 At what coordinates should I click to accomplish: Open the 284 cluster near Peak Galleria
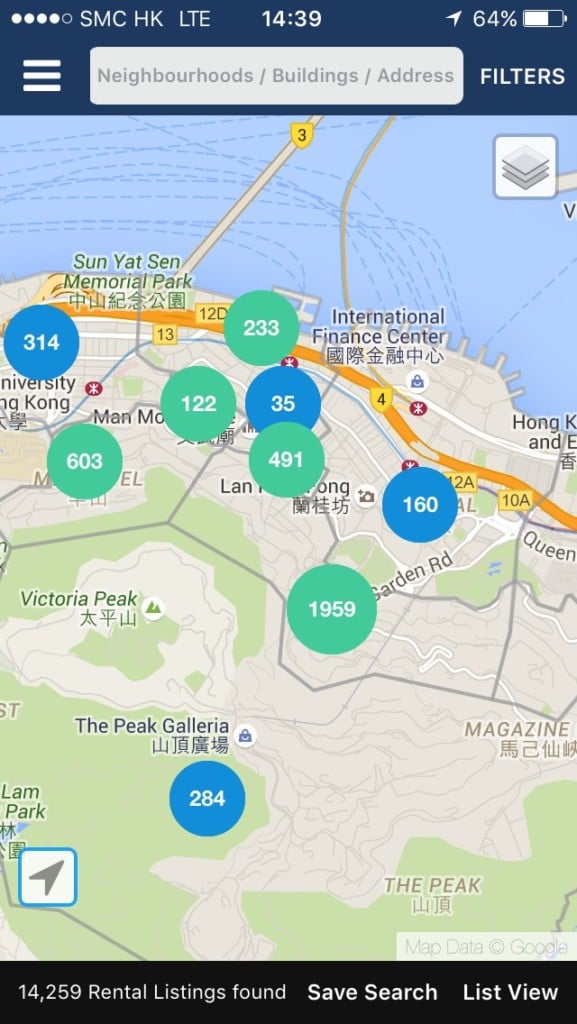(207, 799)
